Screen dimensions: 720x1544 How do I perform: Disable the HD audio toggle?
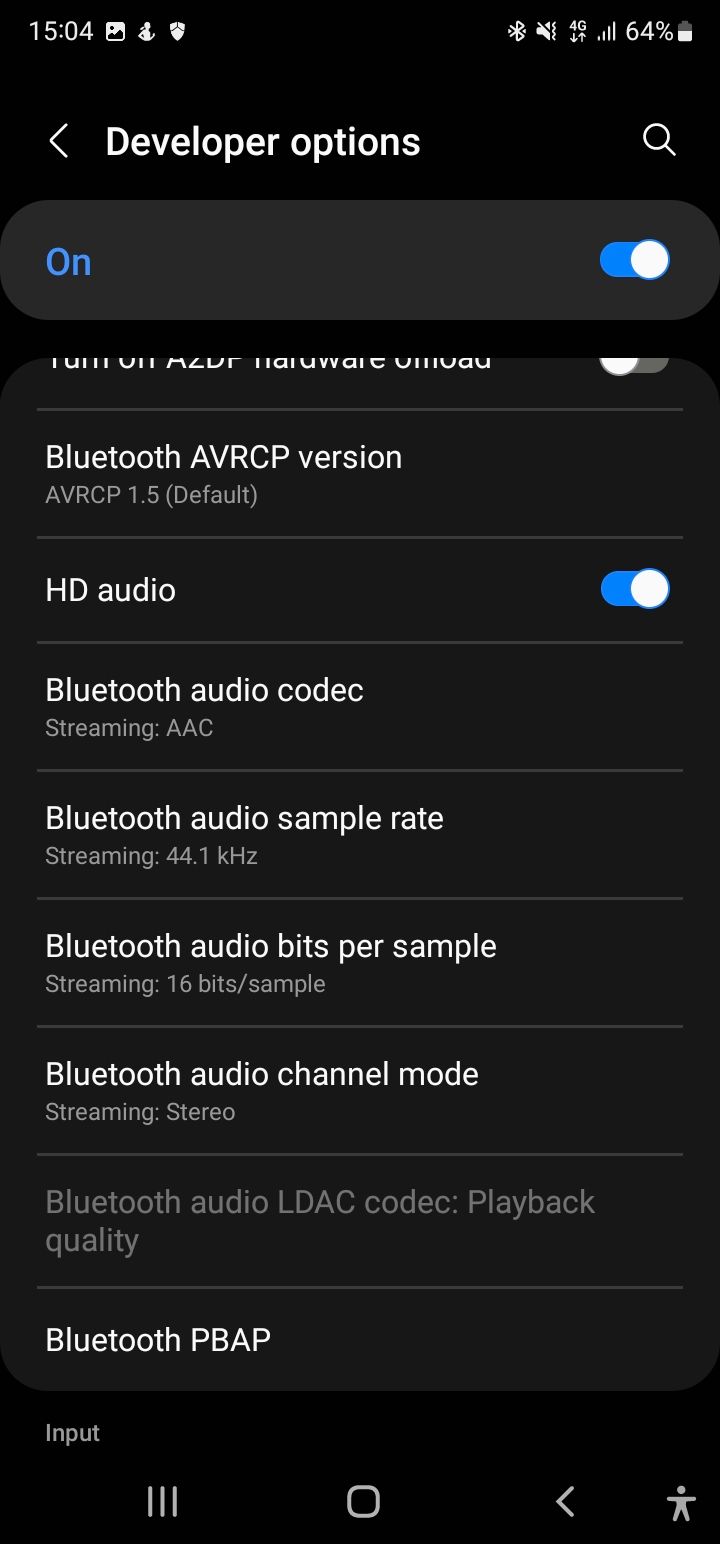(x=633, y=588)
